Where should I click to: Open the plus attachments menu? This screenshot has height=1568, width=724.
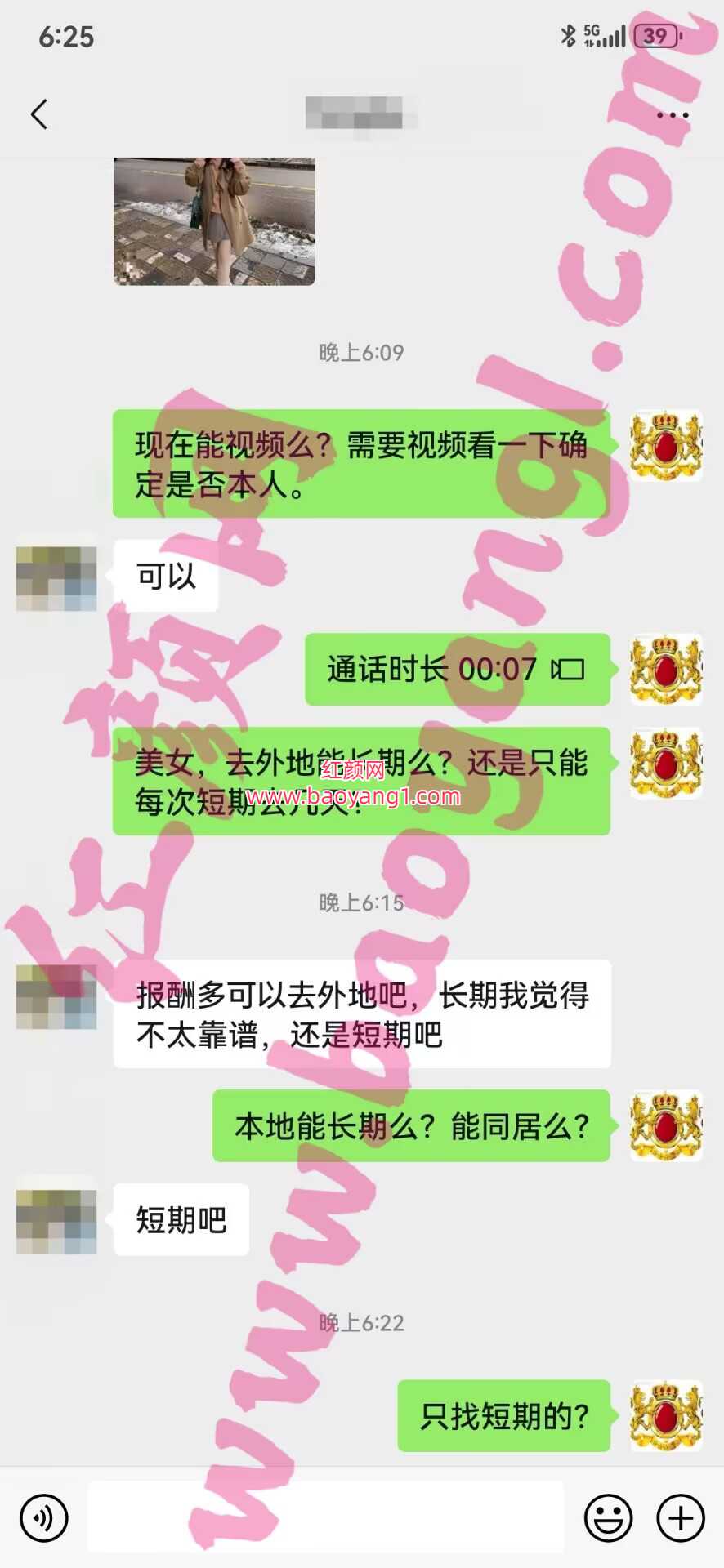coord(680,1518)
